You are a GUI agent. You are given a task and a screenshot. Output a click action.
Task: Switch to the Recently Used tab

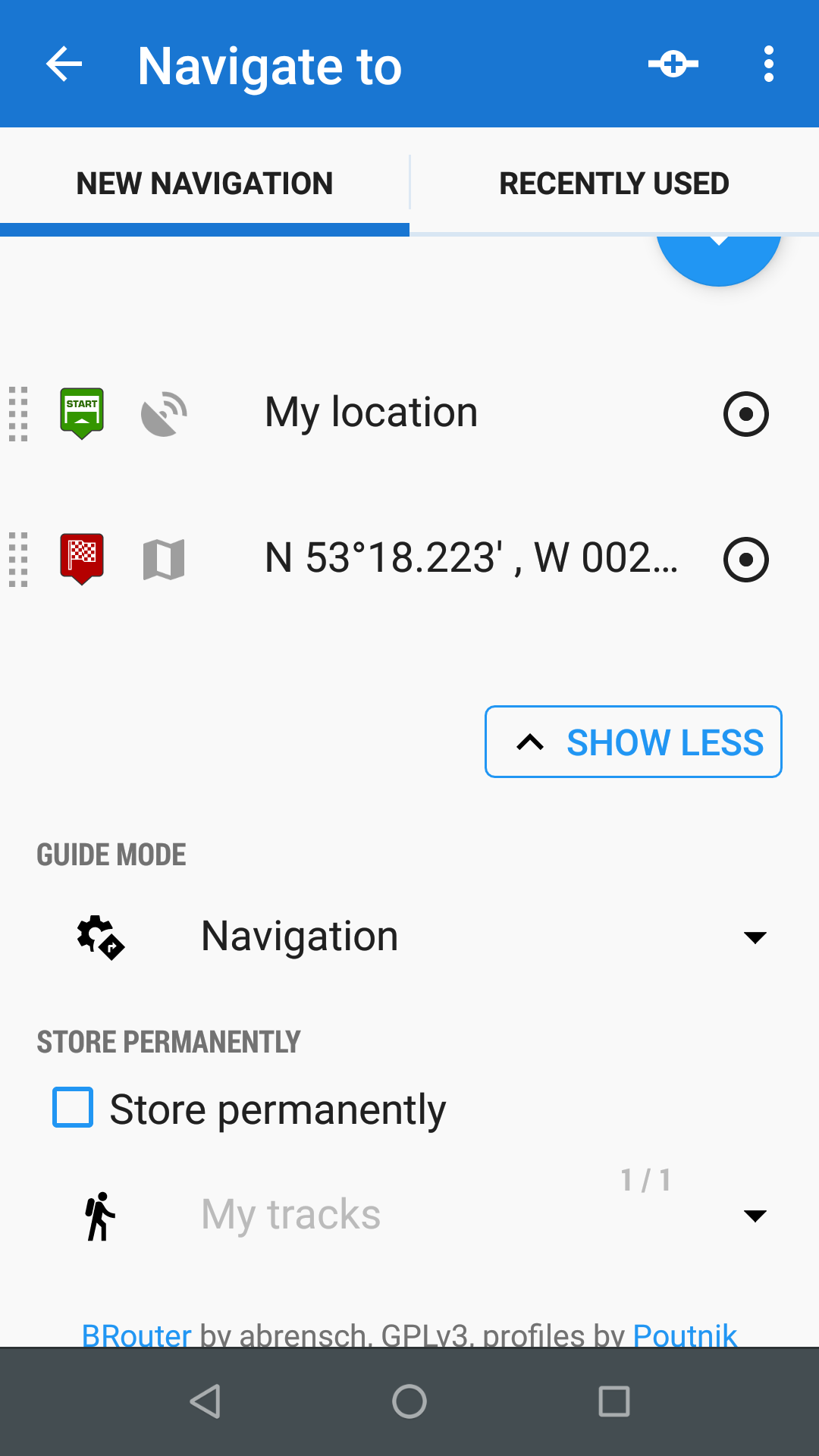coord(613,184)
